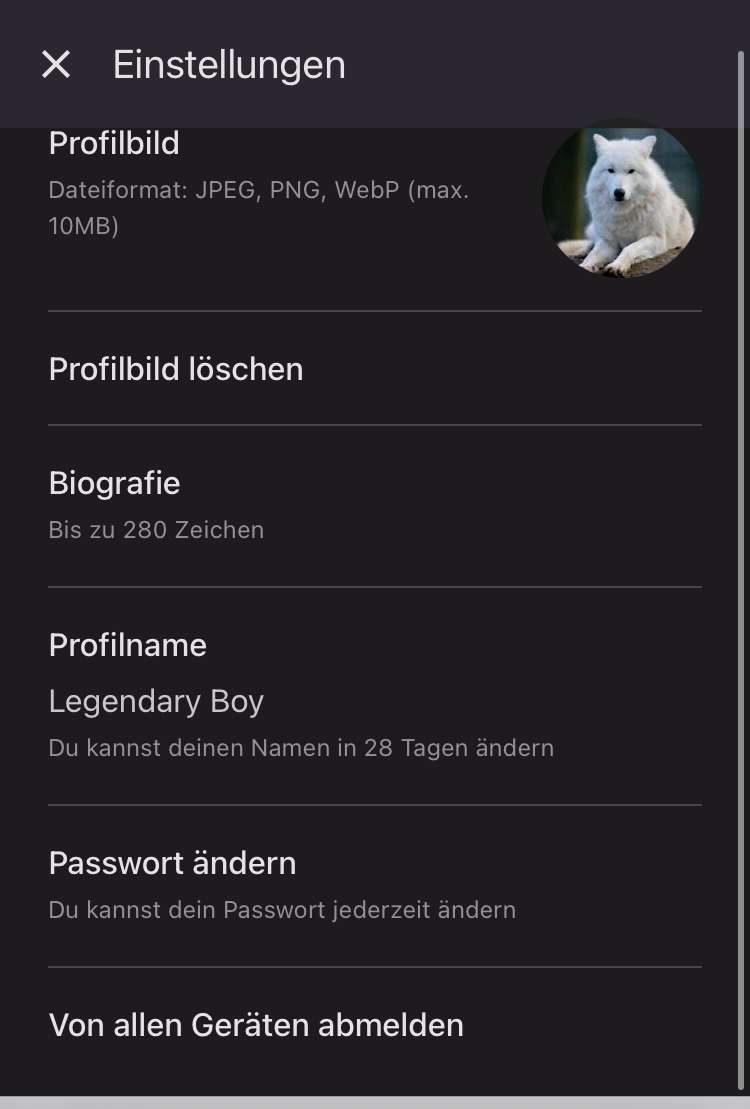The height and width of the screenshot is (1109, 750).
Task: Select Profilbild löschen
Action: pyautogui.click(x=176, y=369)
